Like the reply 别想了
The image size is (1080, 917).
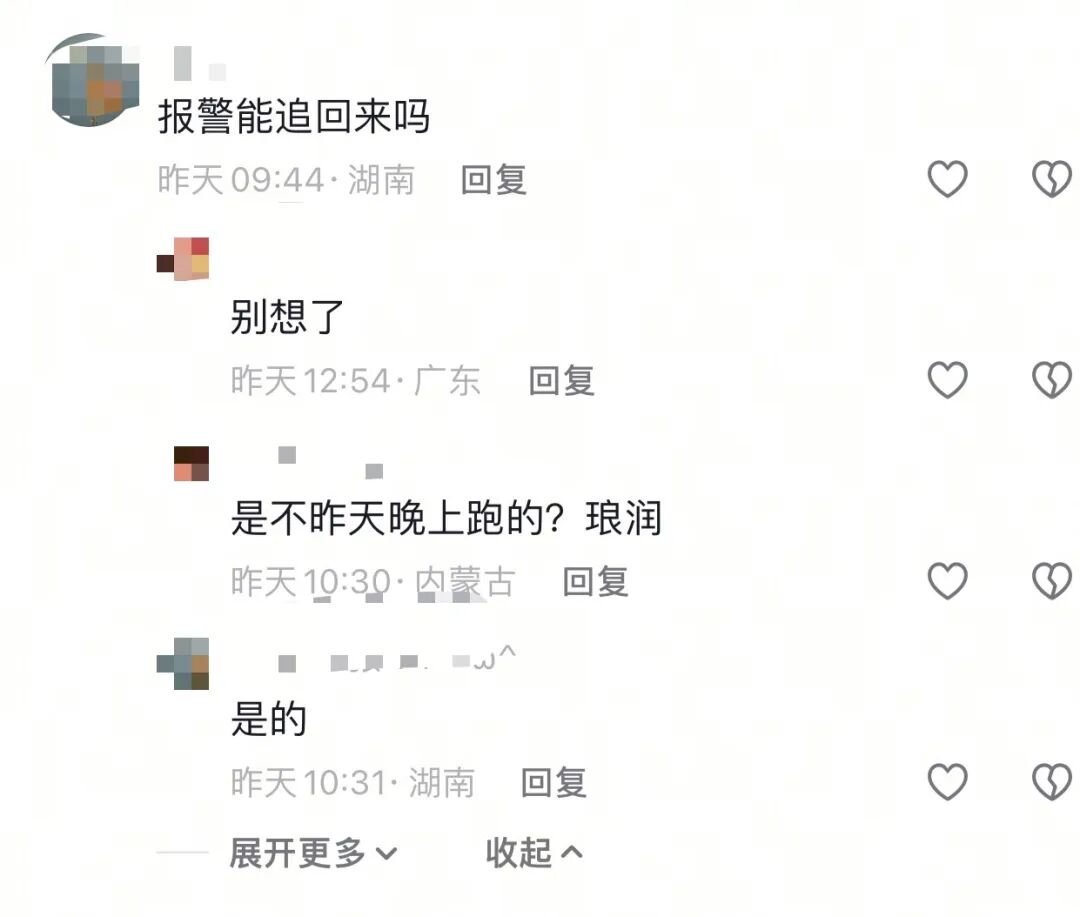pyautogui.click(x=947, y=380)
